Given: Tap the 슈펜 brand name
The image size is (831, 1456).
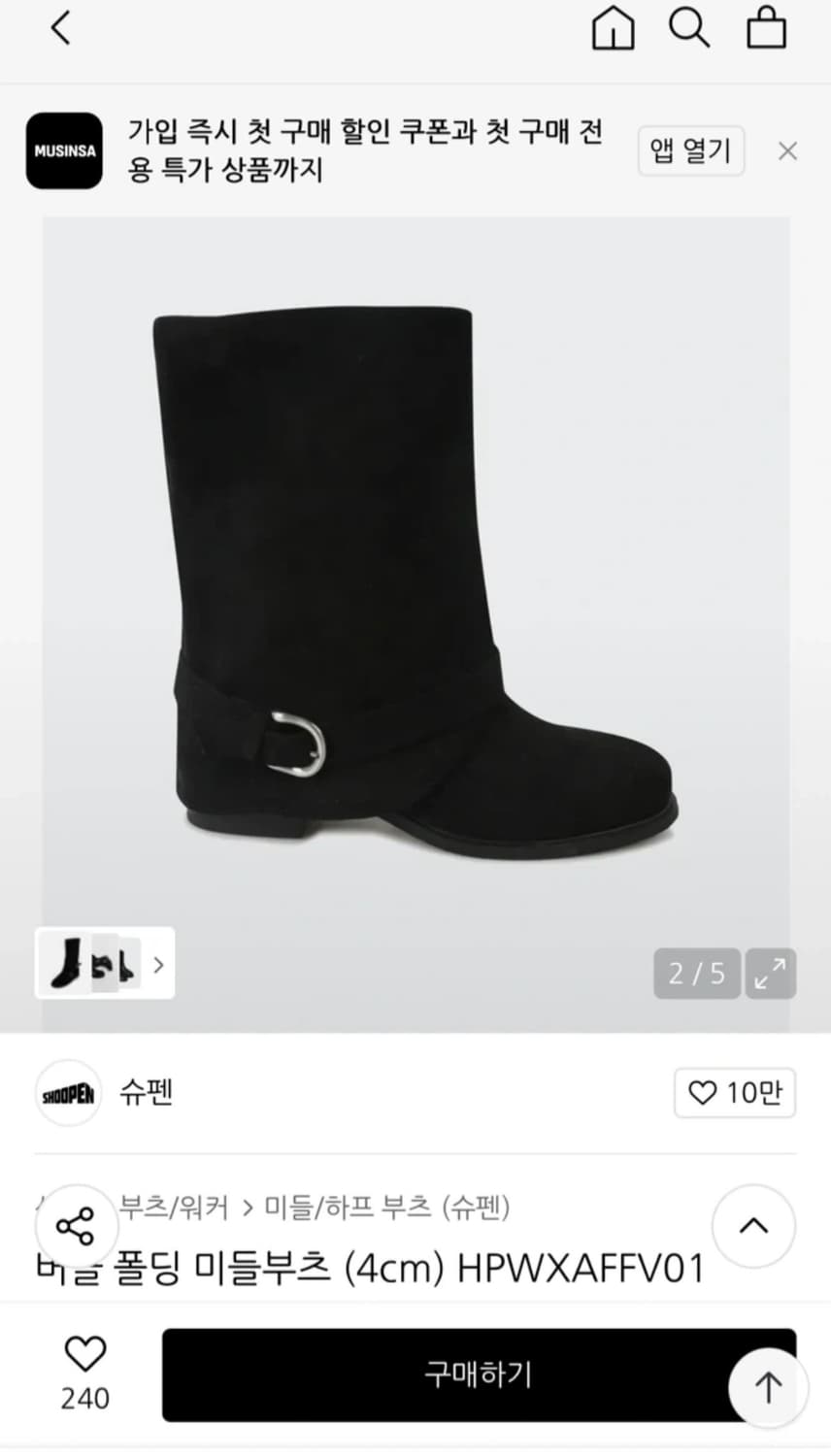Looking at the screenshot, I should click(x=146, y=1093).
